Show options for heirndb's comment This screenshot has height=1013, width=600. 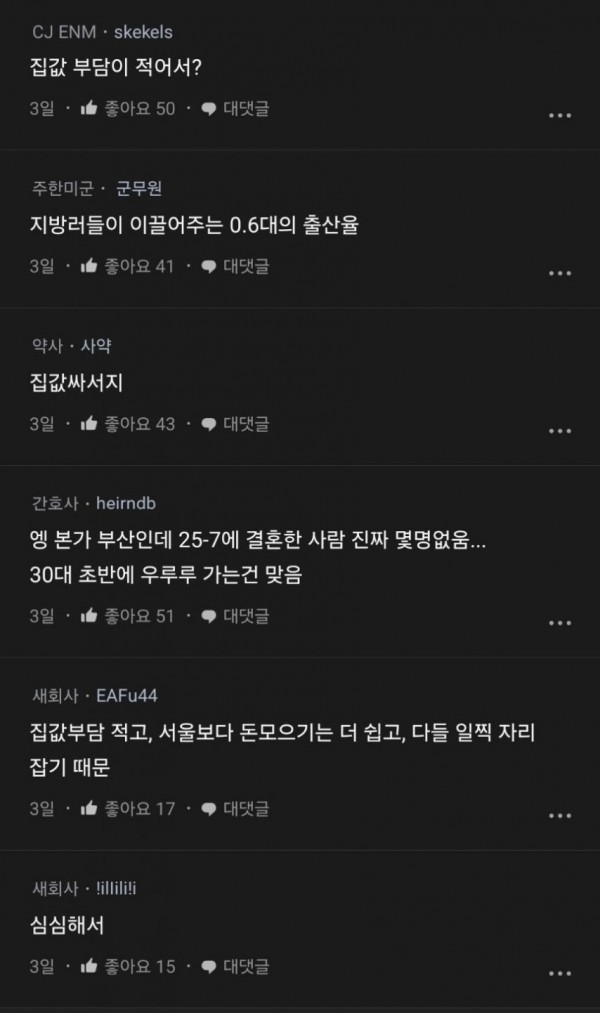point(559,623)
